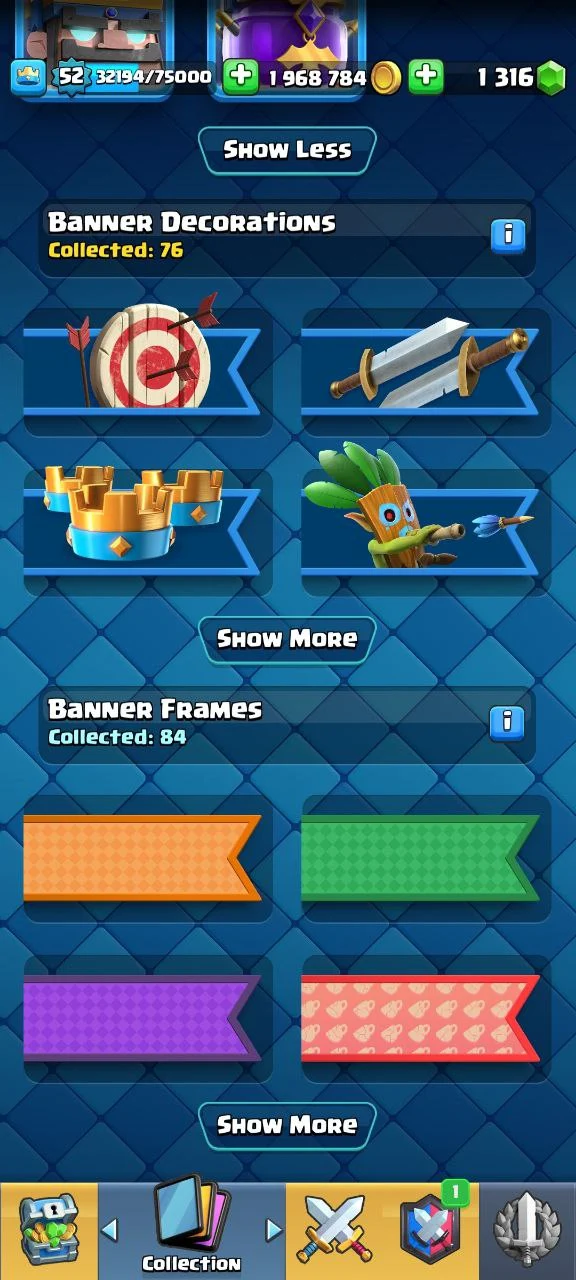Add more gems with plus button
The width and height of the screenshot is (576, 1280).
tap(426, 77)
